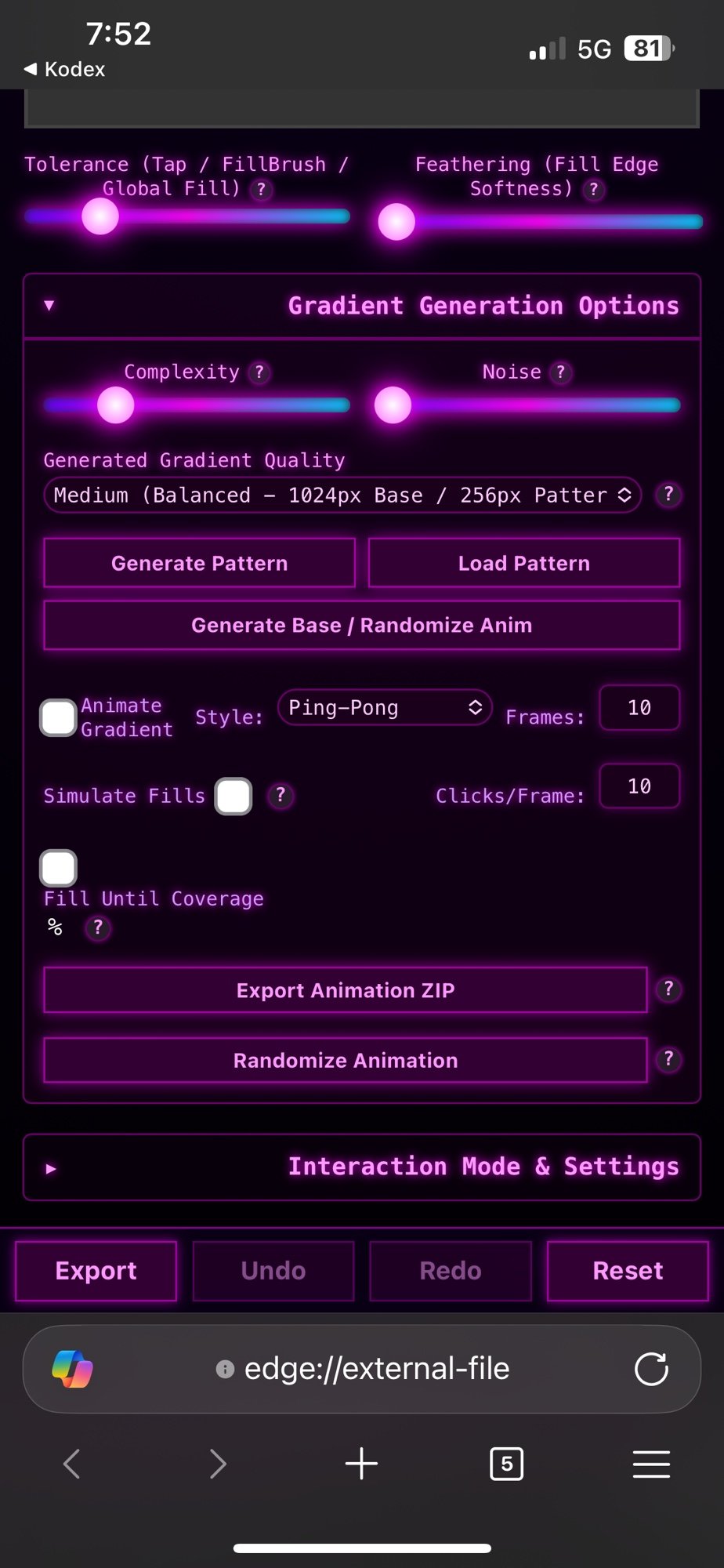Tap the Complexity slider
This screenshot has height=1568, width=724.
[196, 405]
